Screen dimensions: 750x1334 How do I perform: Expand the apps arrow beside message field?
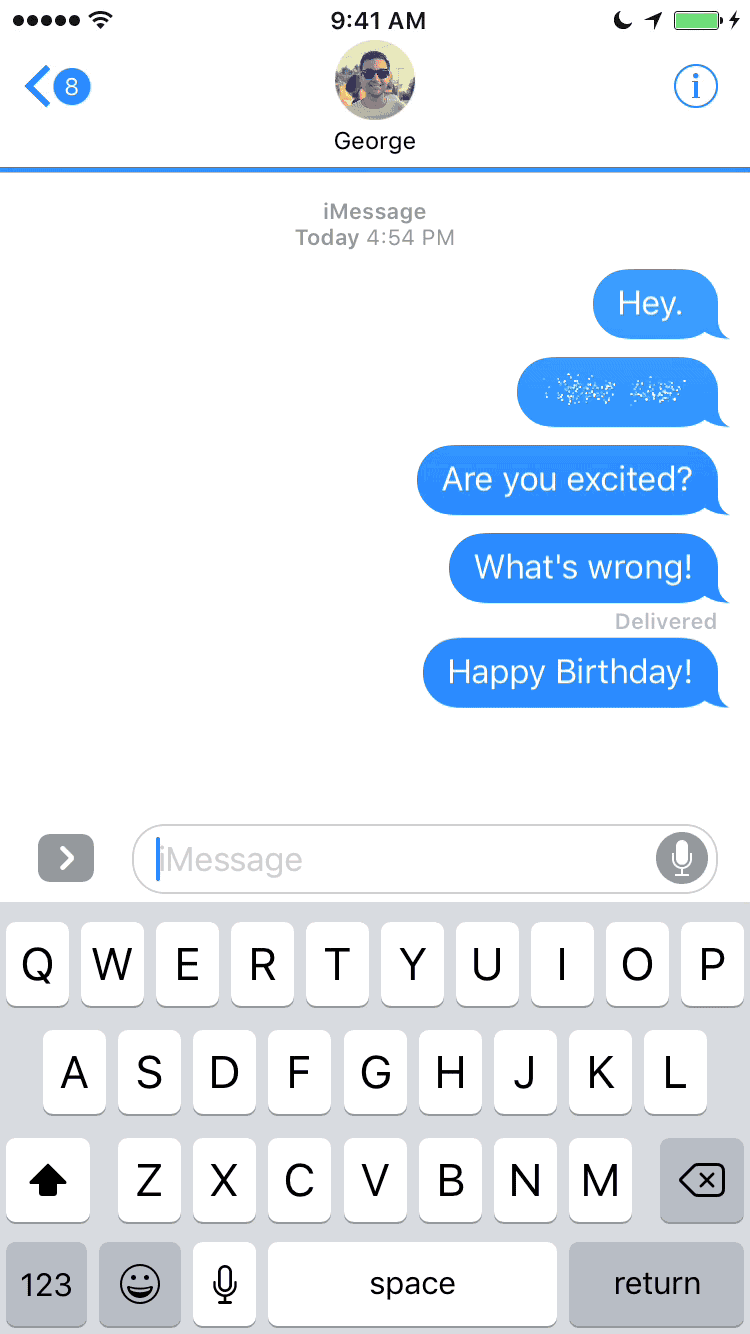(x=66, y=858)
